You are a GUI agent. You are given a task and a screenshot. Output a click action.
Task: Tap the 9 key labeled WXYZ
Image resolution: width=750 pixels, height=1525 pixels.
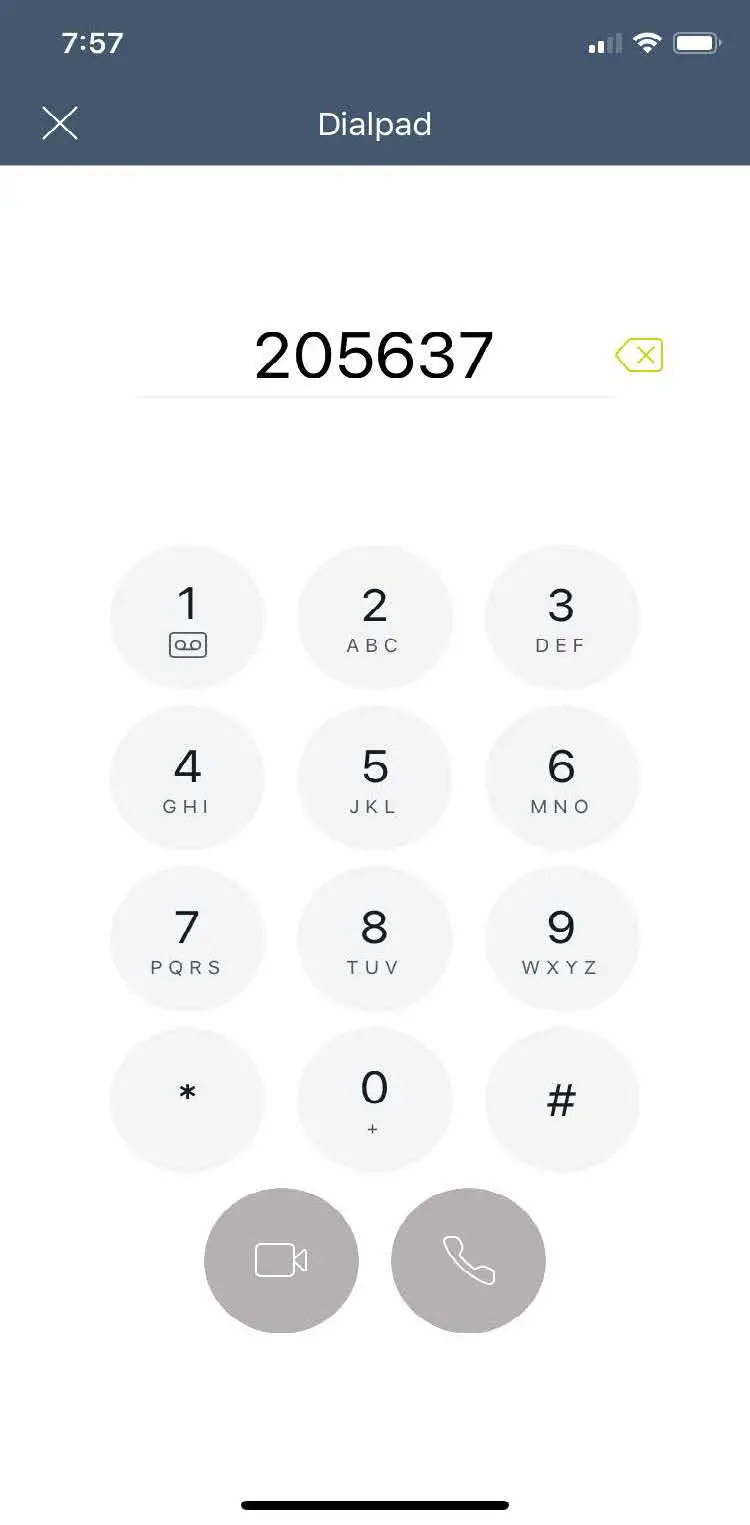(561, 939)
